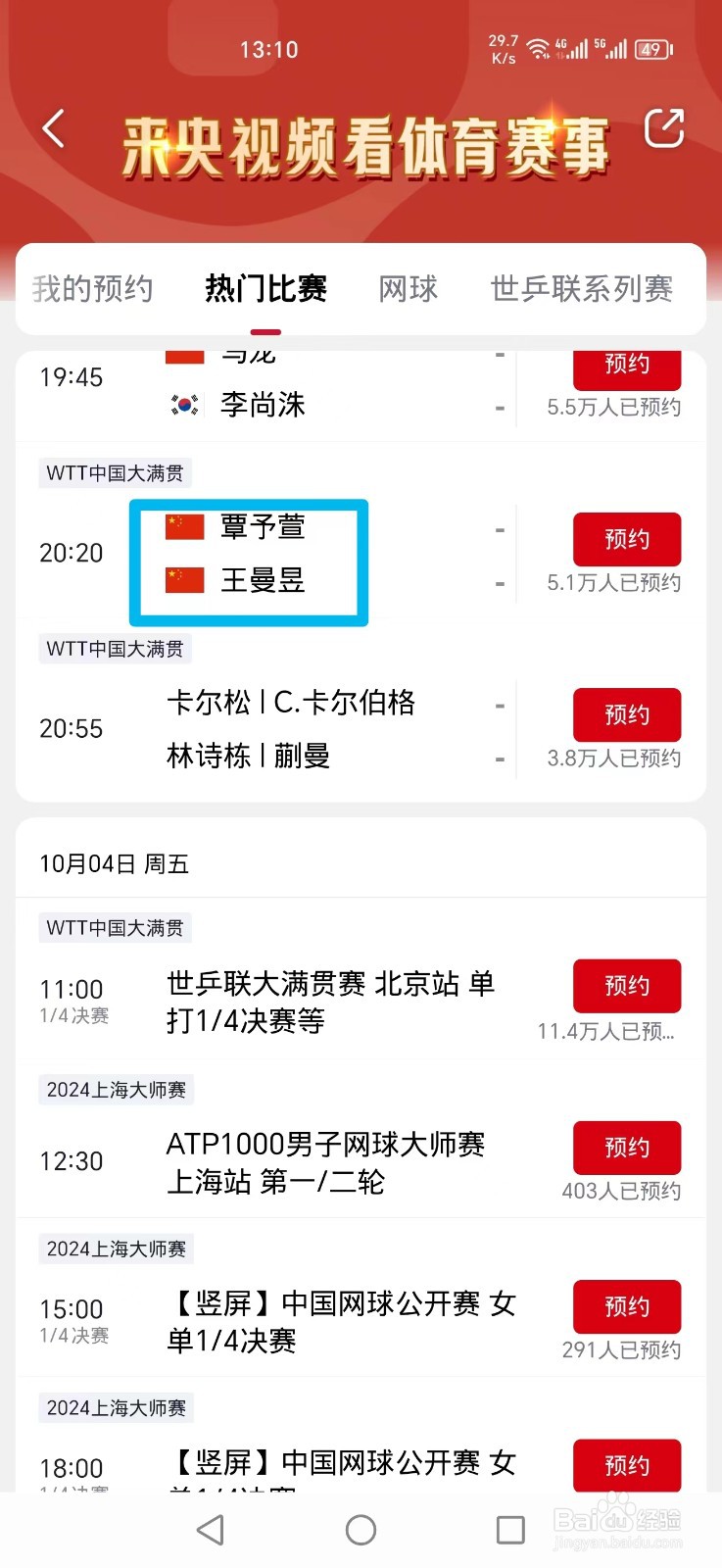Reserve the 卡尔松 doubles match at 20:55

[x=627, y=714]
